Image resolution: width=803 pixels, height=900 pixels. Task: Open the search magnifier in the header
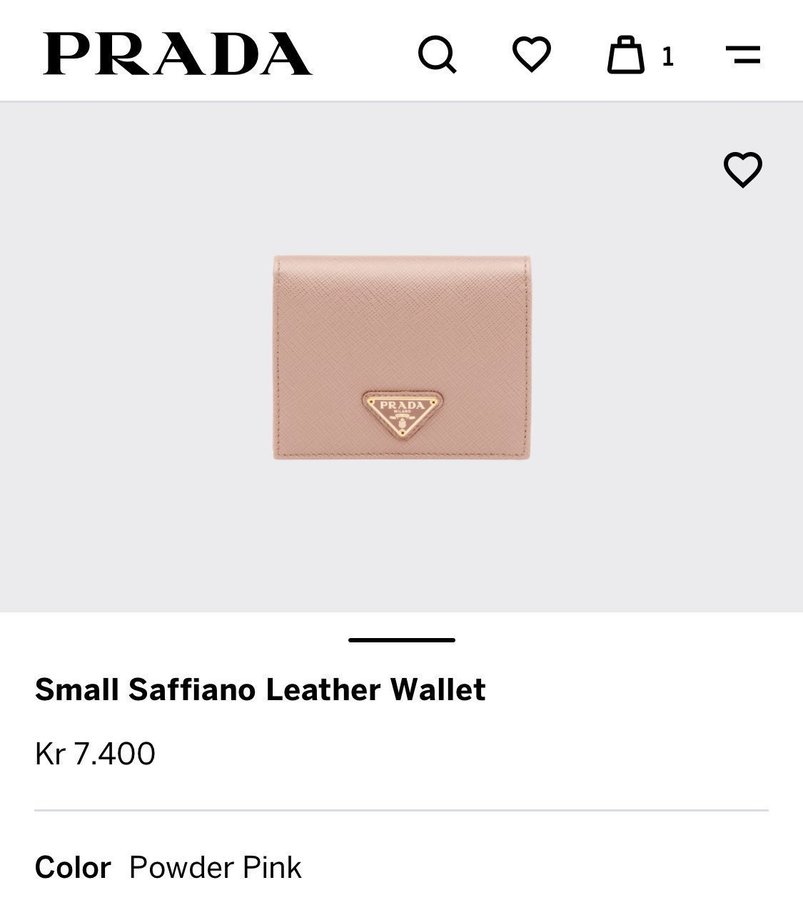pos(437,54)
